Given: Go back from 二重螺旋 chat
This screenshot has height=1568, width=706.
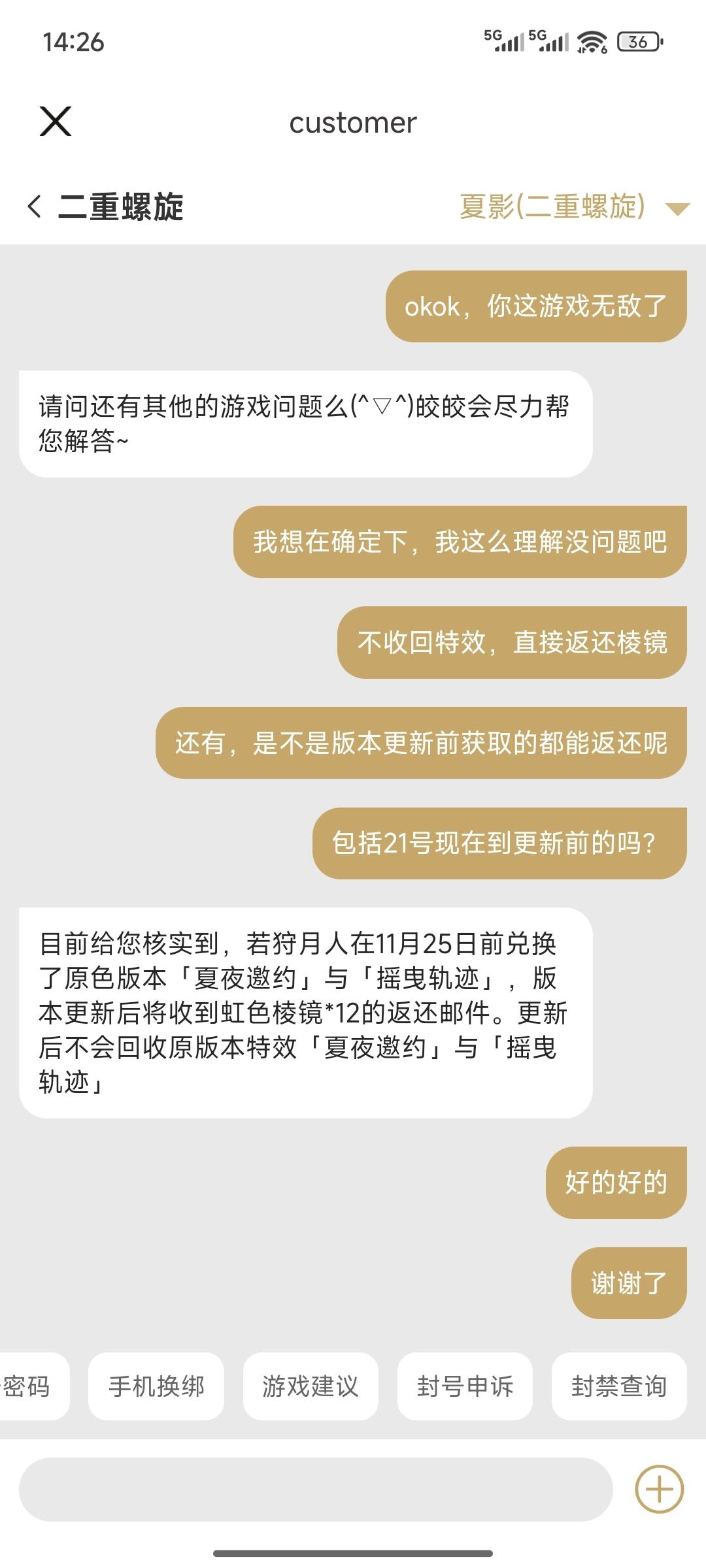Looking at the screenshot, I should [x=35, y=206].
